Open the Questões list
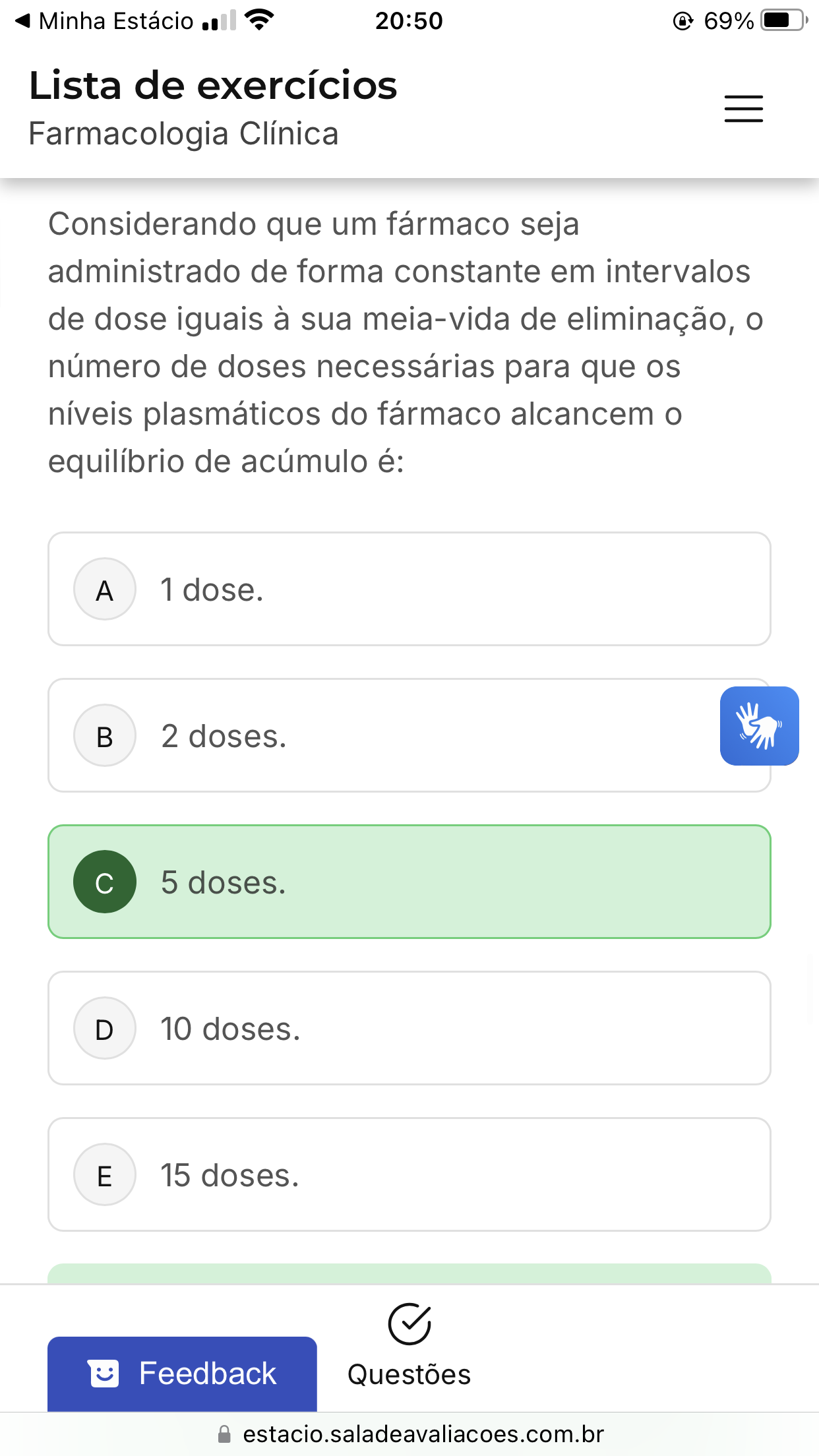Viewport: 819px width, 1456px height. 409,1346
